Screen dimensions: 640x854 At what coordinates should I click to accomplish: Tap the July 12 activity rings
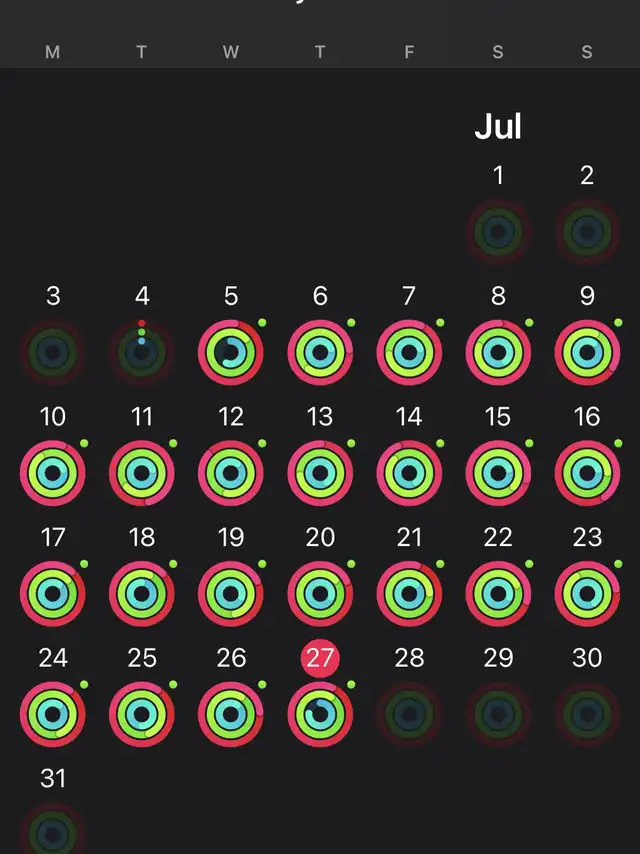[x=231, y=473]
